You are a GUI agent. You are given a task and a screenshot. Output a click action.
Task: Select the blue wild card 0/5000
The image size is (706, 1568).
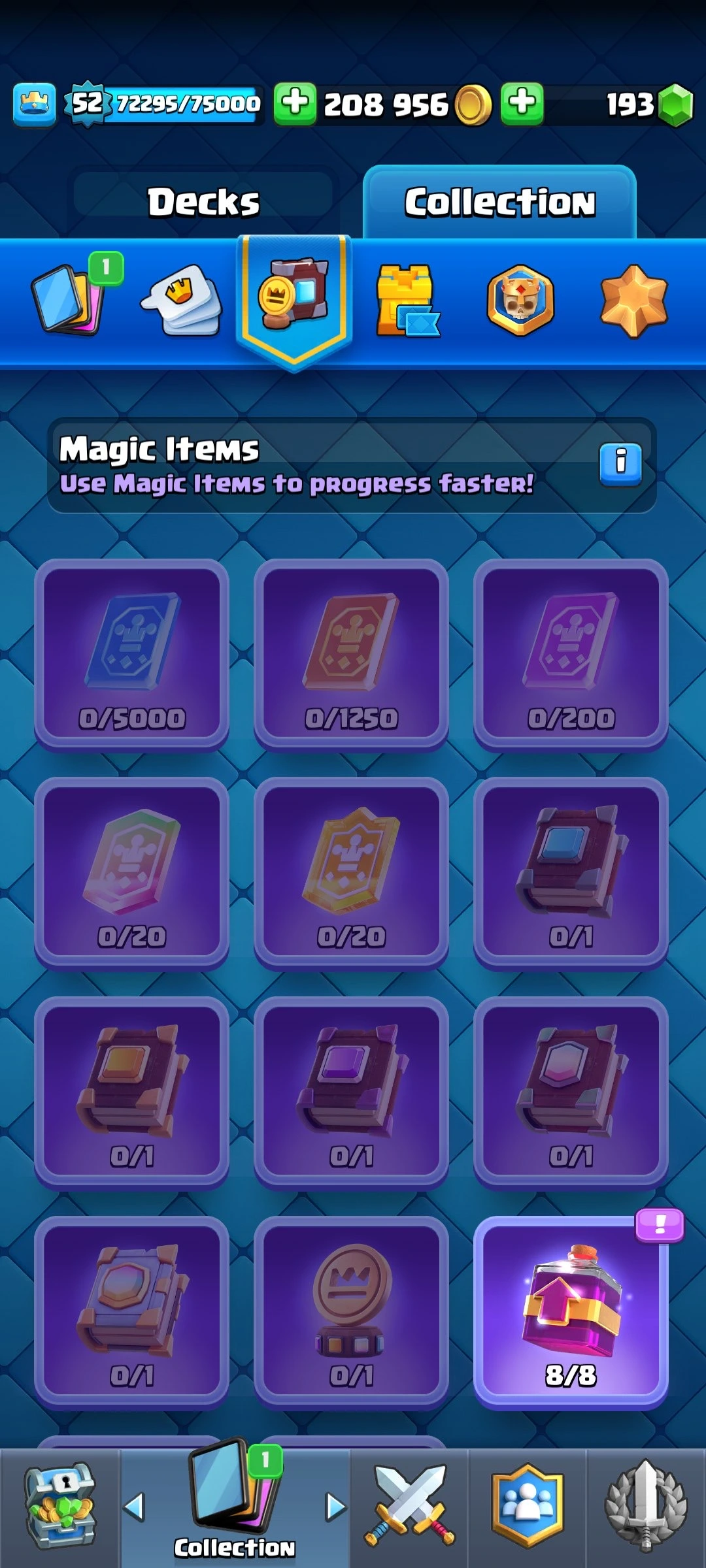(x=132, y=655)
